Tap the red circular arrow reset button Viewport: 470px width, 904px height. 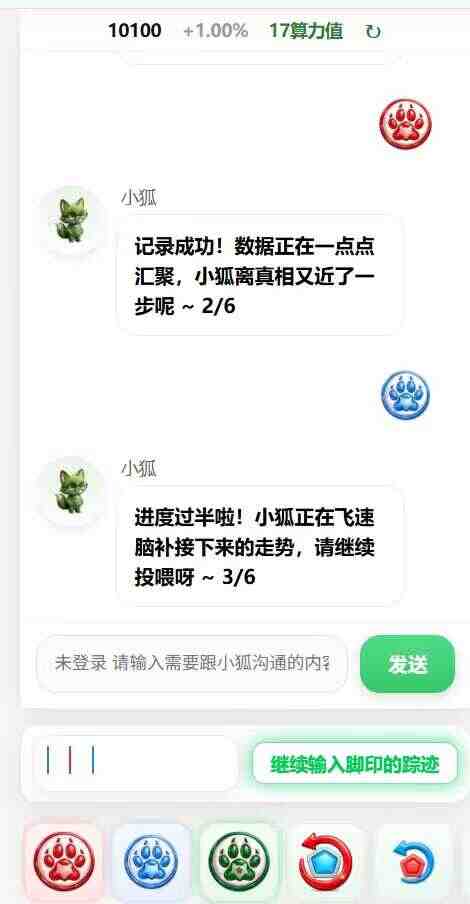pyautogui.click(x=326, y=862)
